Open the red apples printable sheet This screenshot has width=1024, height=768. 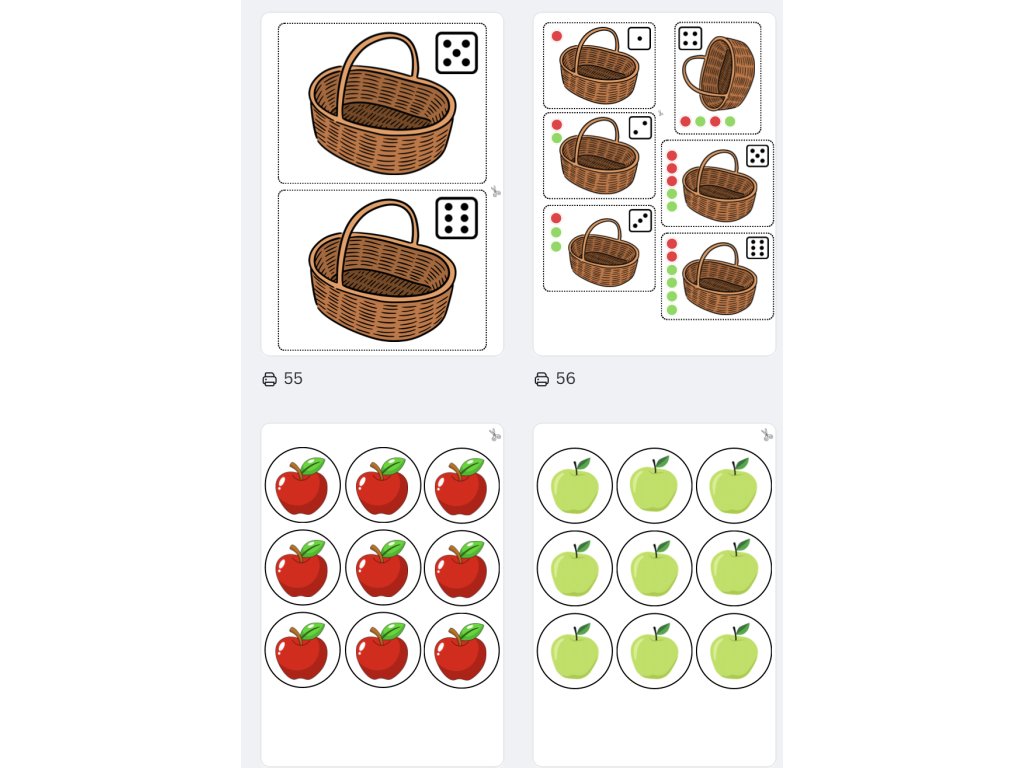(382, 594)
